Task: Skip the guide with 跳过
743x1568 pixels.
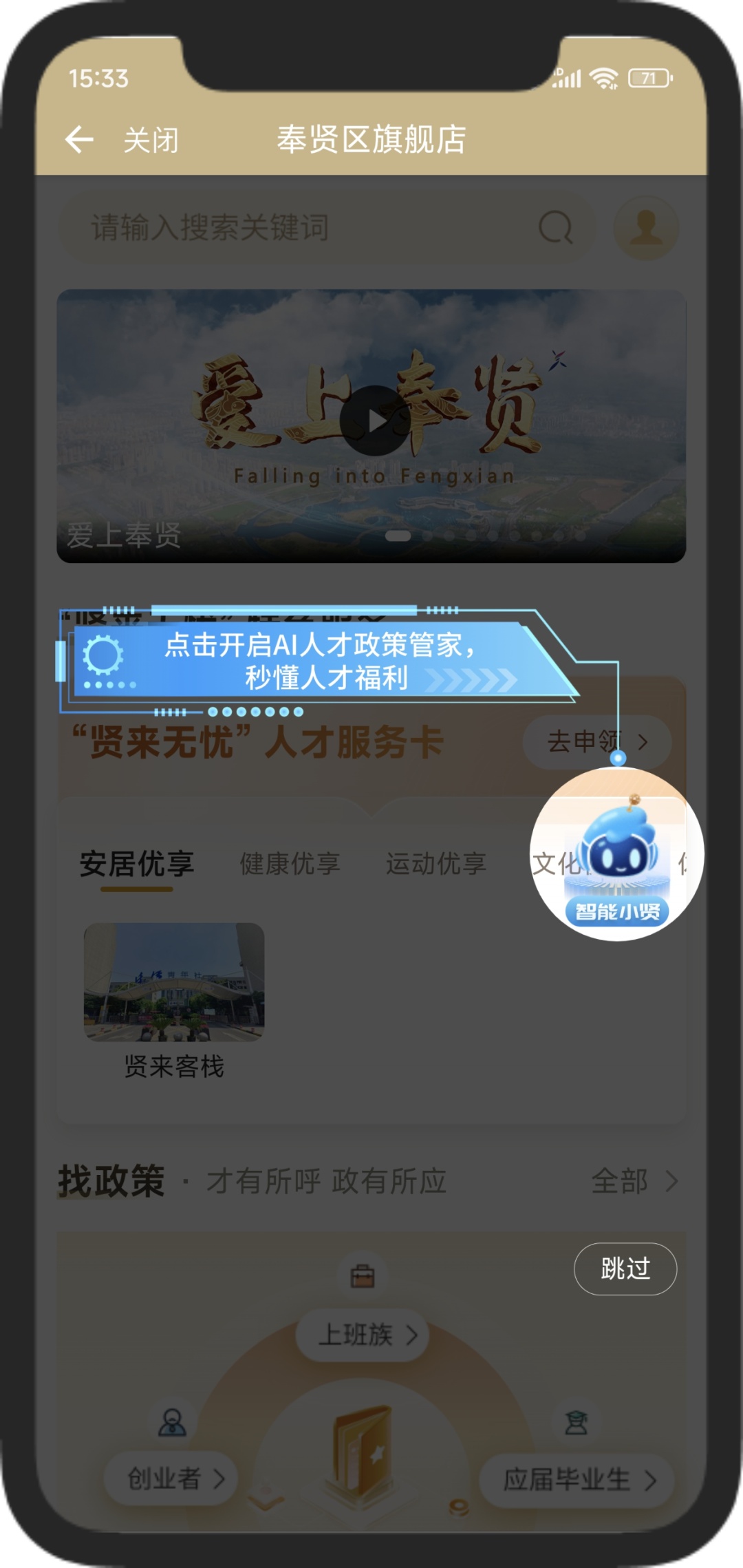Action: click(625, 1268)
